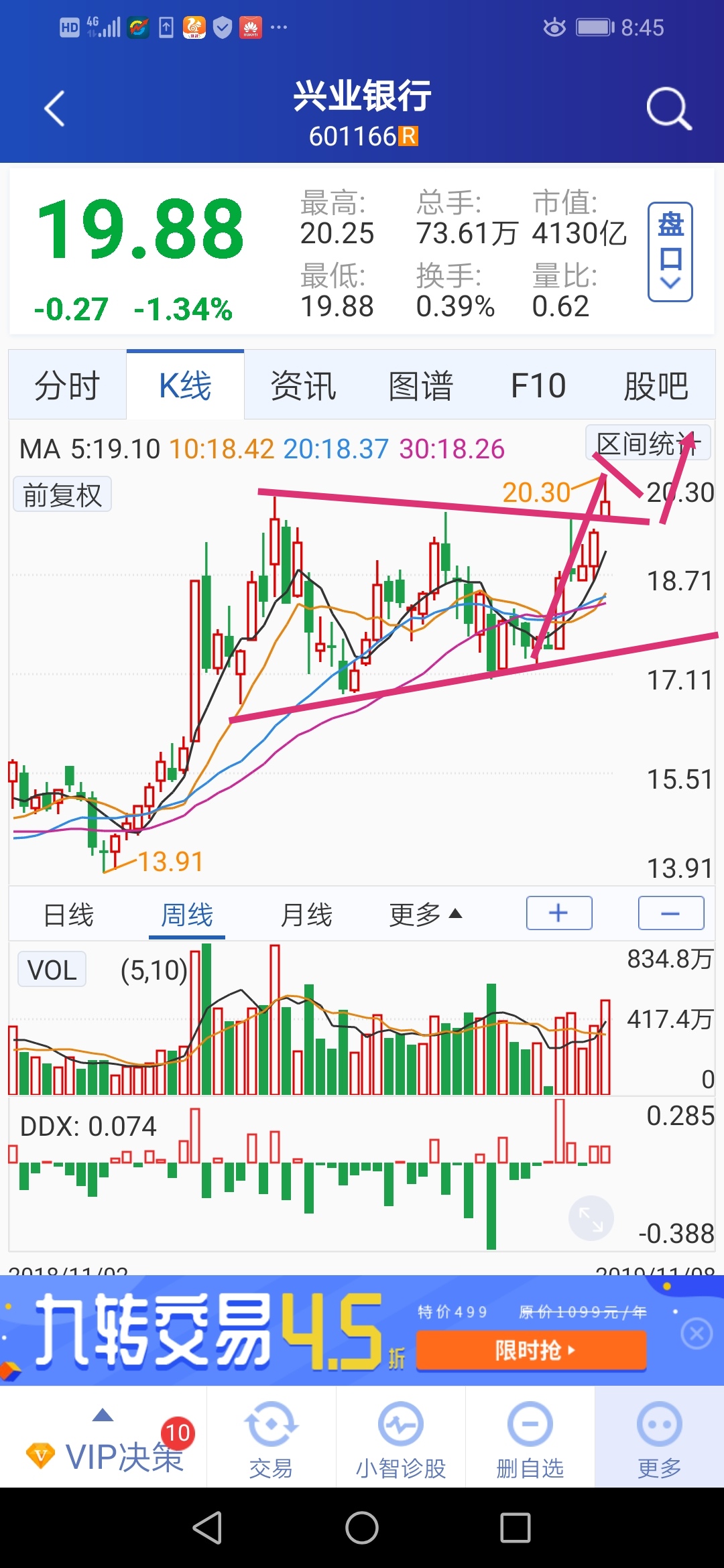Switch chart to 日线 period
This screenshot has height=1568, width=724.
(x=68, y=915)
